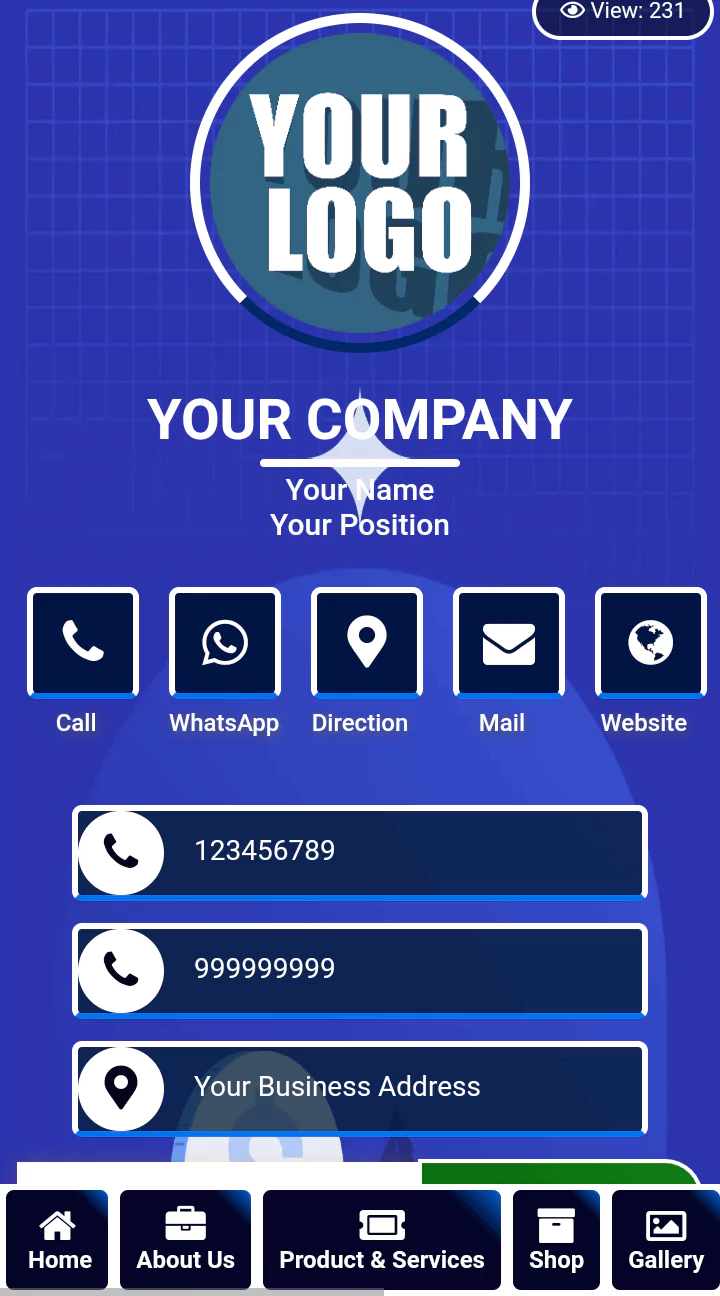Tap the Call button
The height and width of the screenshot is (1296, 720).
pyautogui.click(x=82, y=643)
